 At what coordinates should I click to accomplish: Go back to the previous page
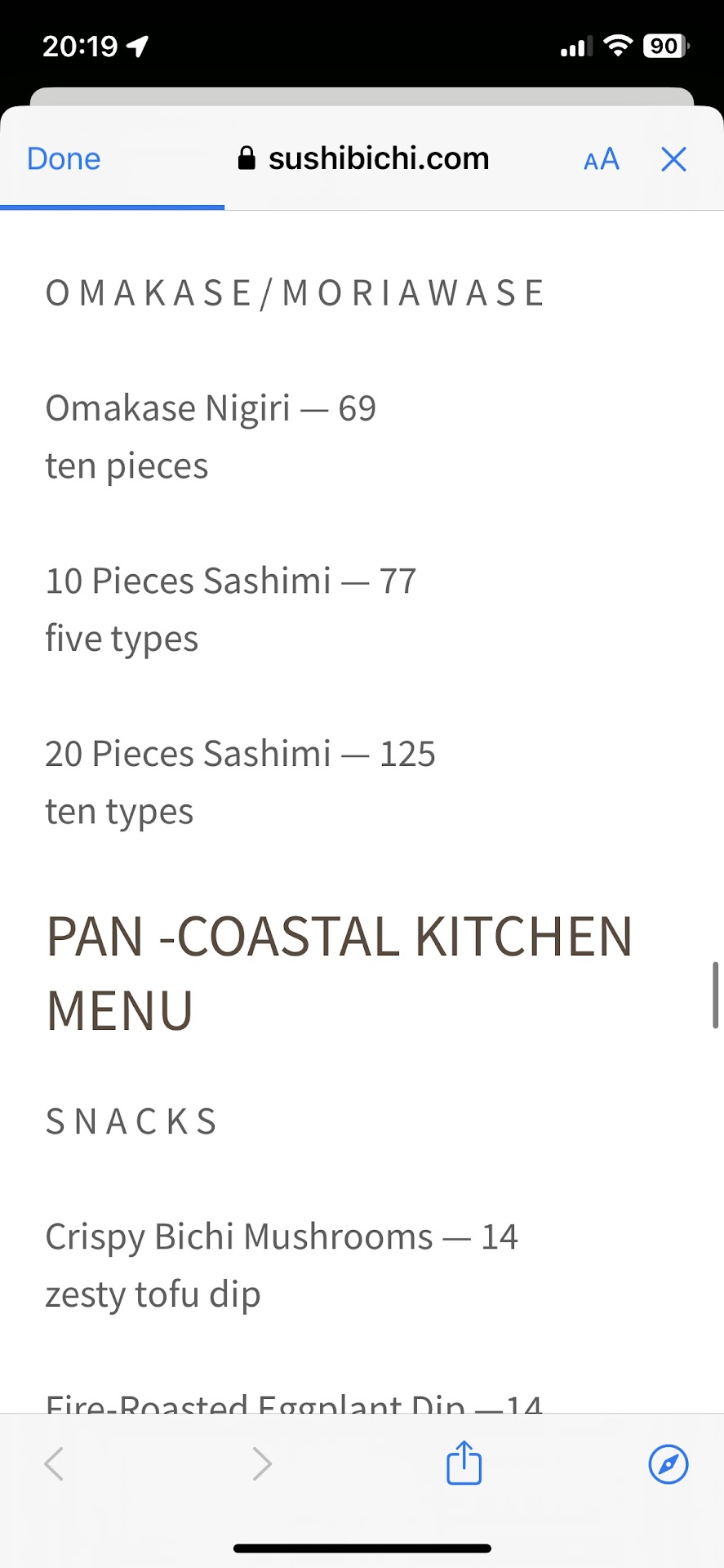(54, 1463)
